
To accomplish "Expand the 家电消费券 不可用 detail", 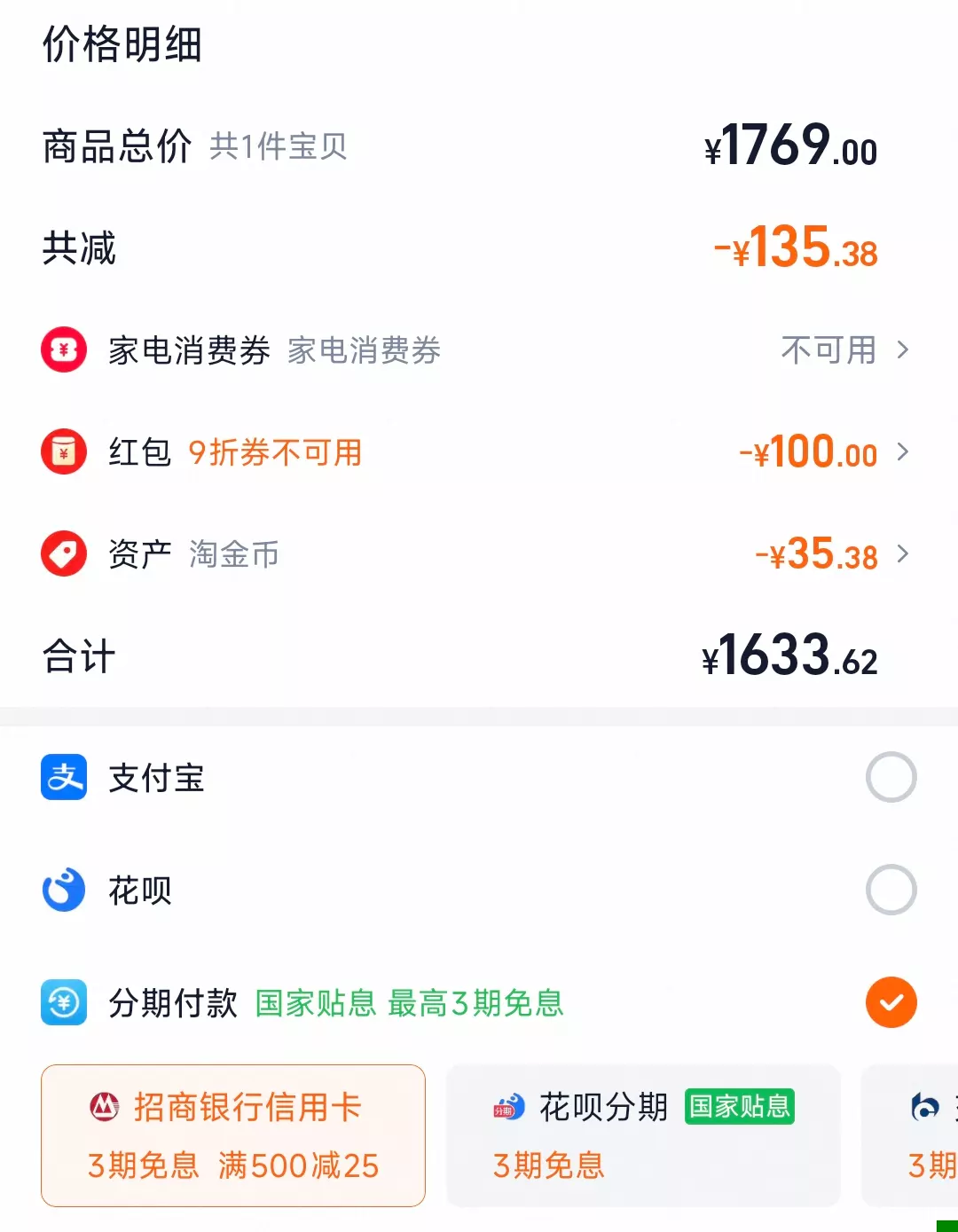I will coord(904,349).
